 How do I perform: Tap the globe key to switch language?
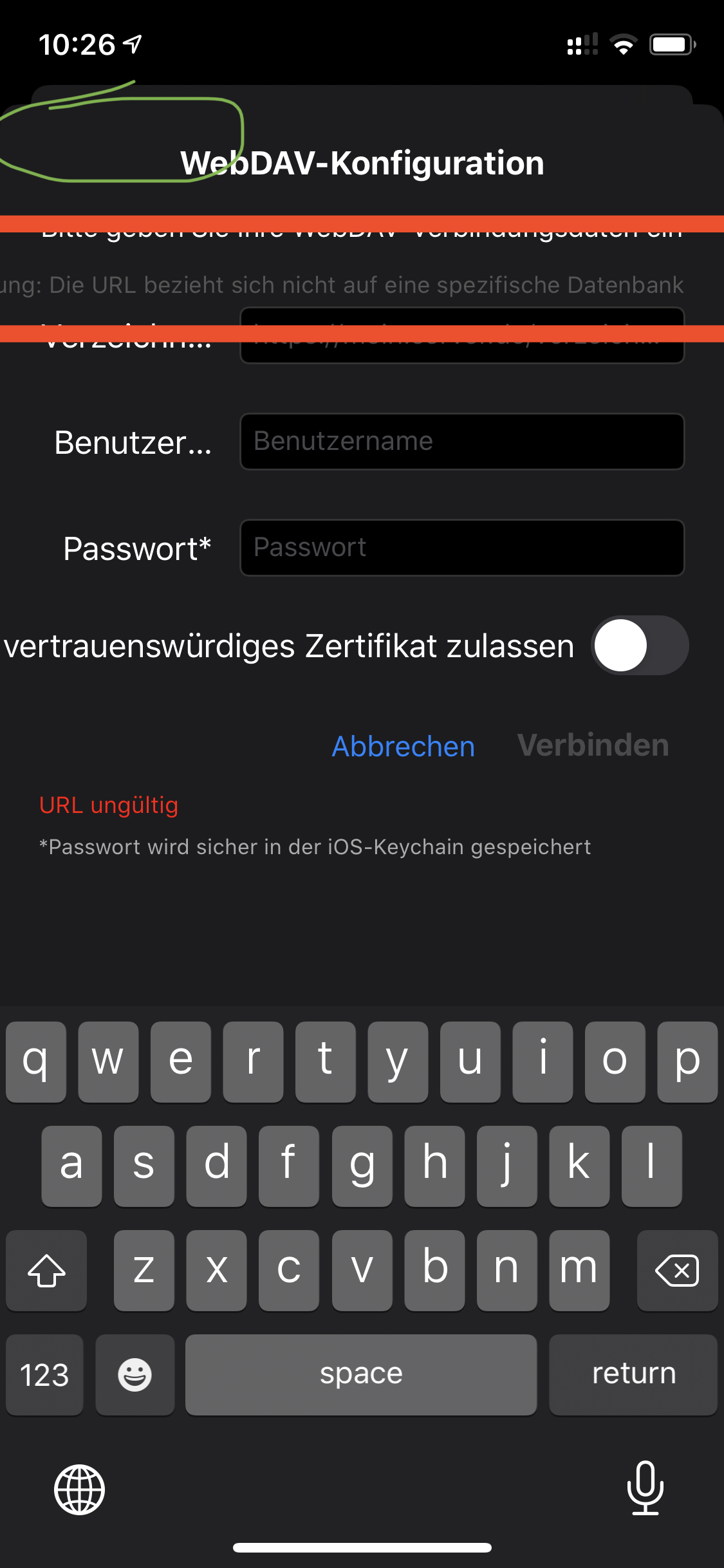coord(79,1489)
